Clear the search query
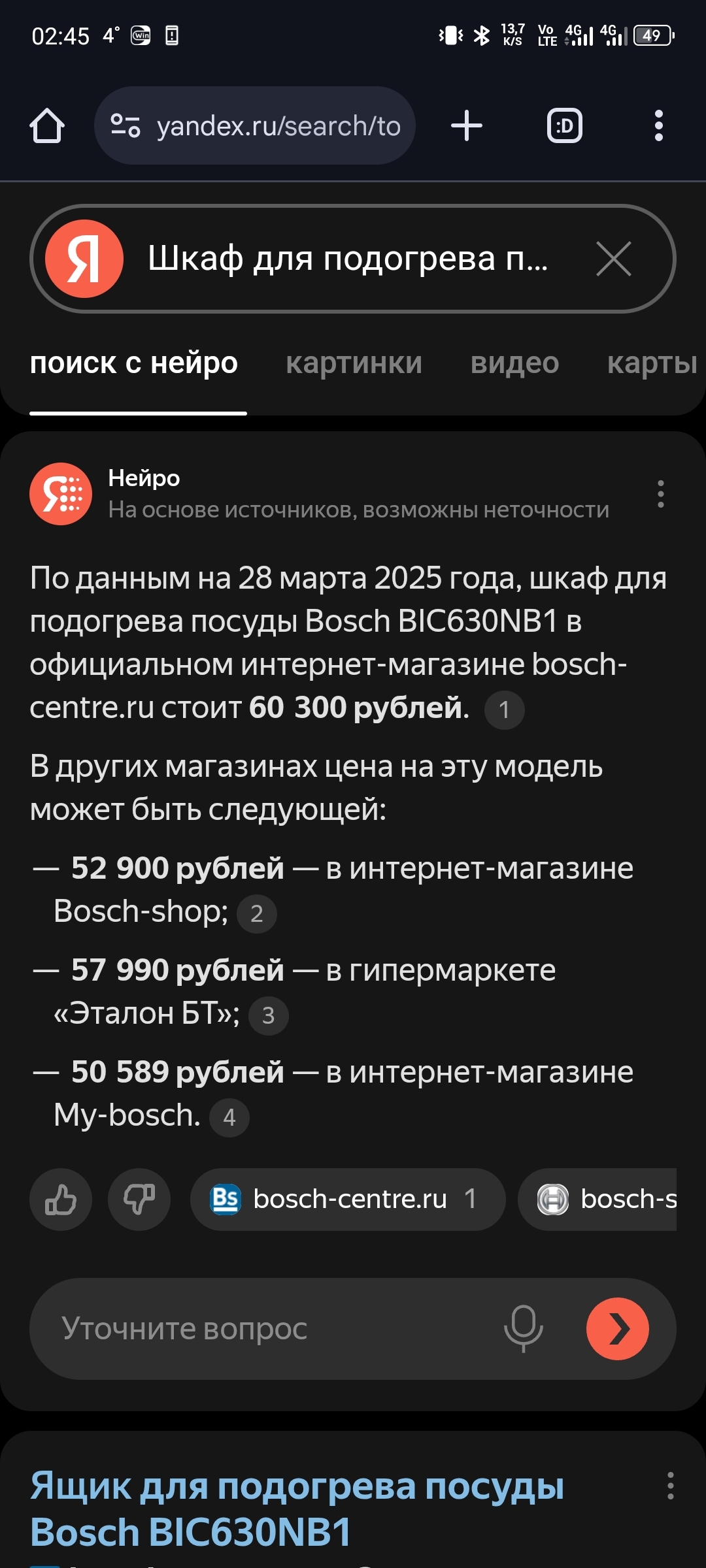Screen dimensions: 706x1568 click(613, 259)
